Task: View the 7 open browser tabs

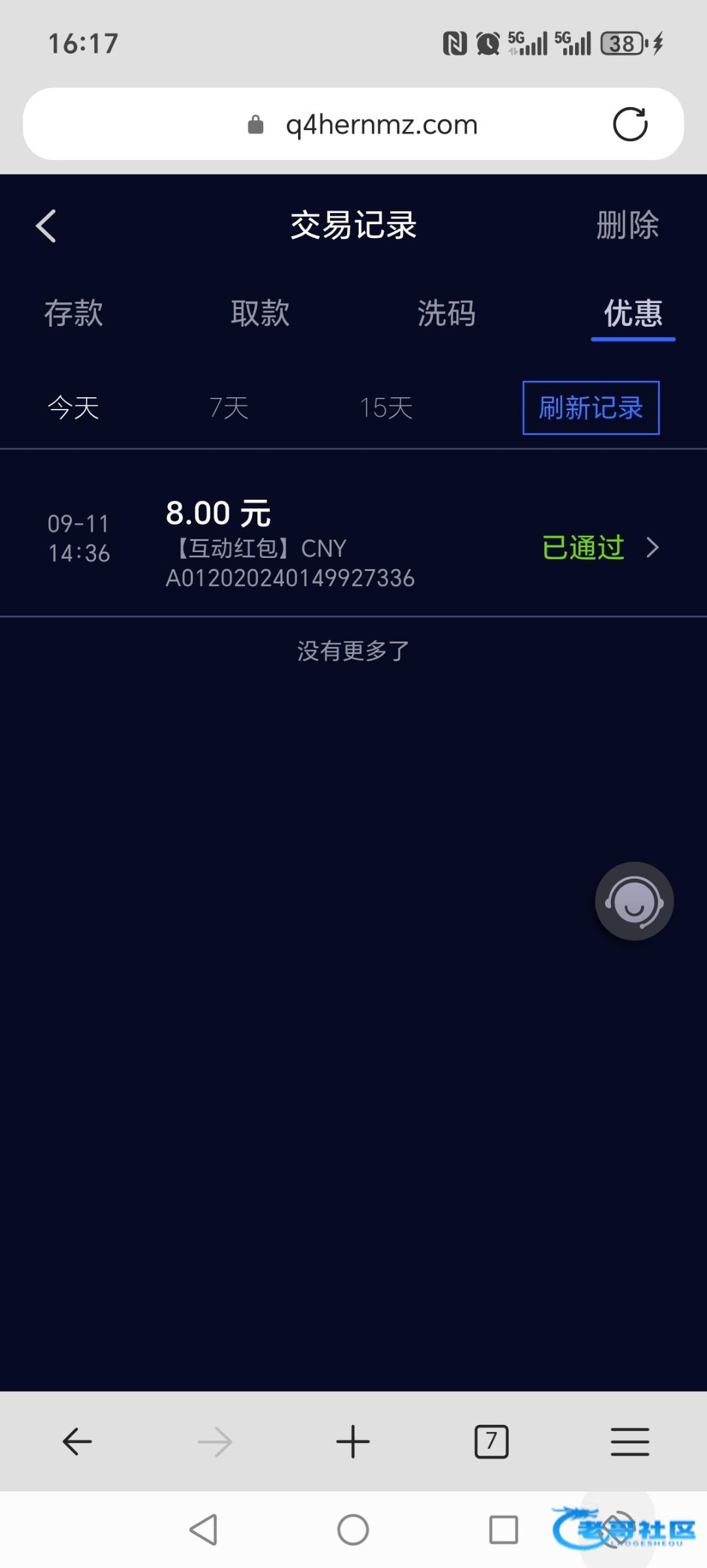Action: [491, 1441]
